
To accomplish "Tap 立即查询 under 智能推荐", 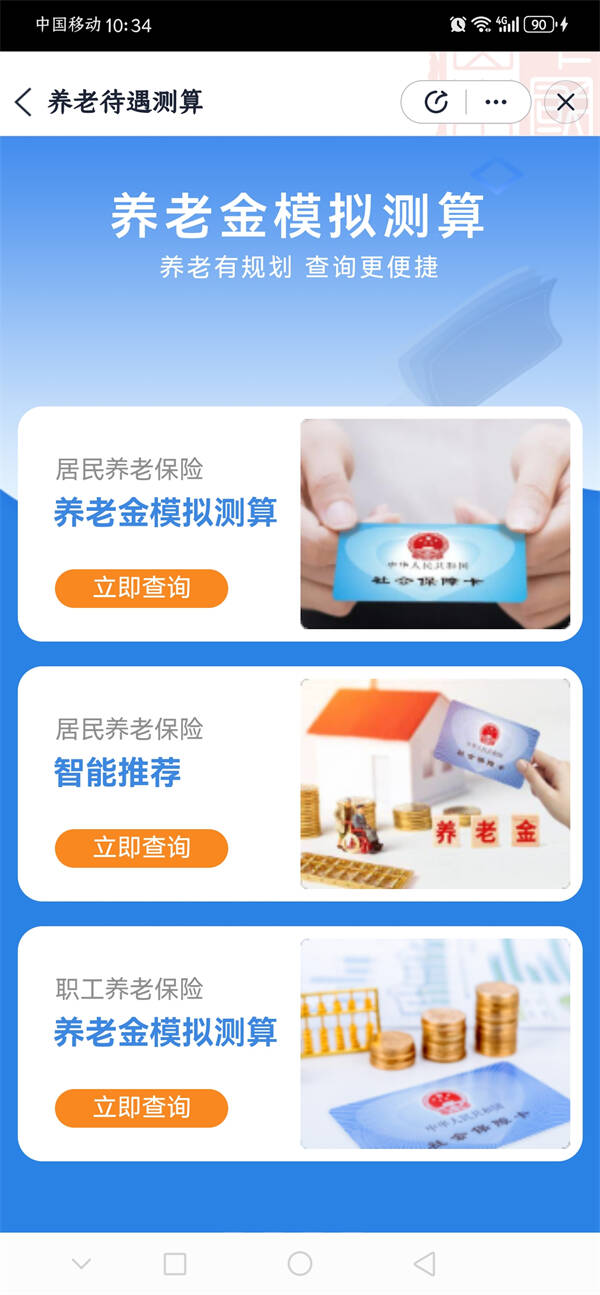I will [x=141, y=848].
